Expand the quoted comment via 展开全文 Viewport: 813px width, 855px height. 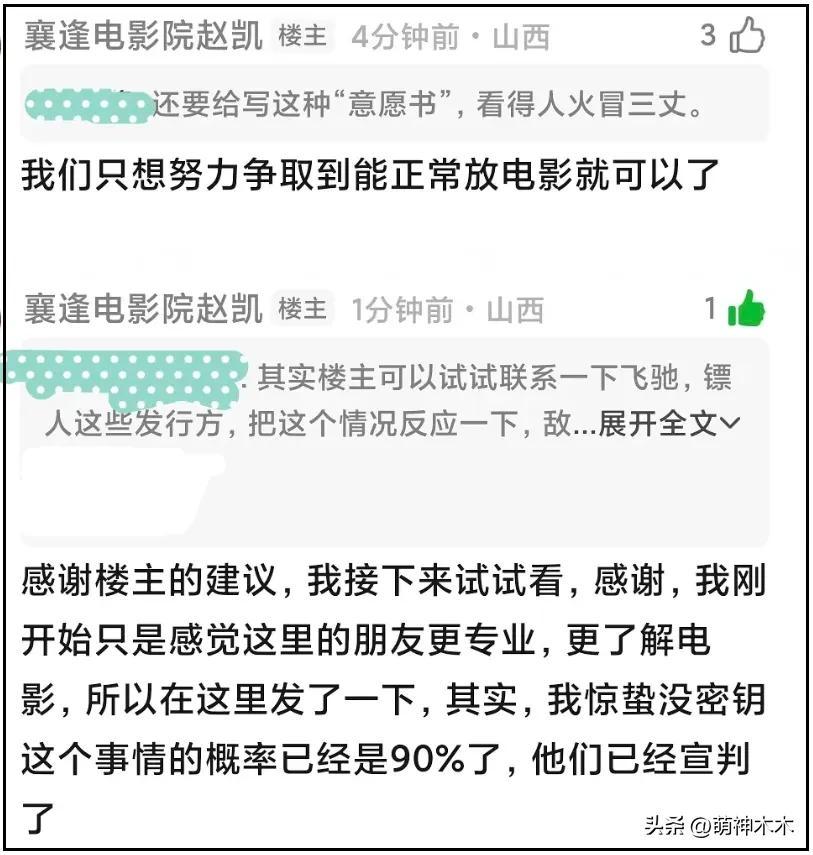669,424
